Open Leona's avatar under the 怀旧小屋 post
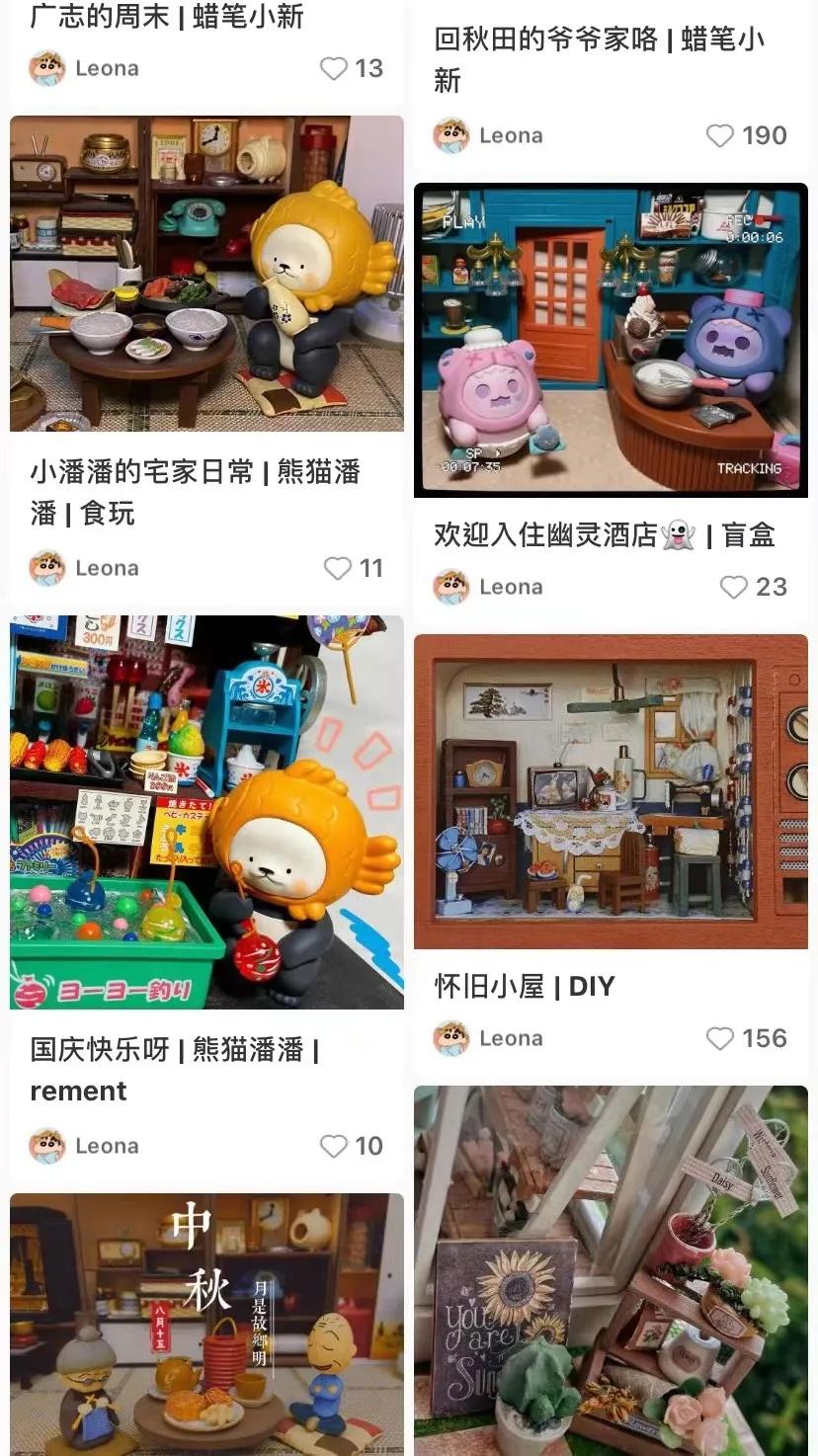Image resolution: width=818 pixels, height=1456 pixels. (x=452, y=1038)
